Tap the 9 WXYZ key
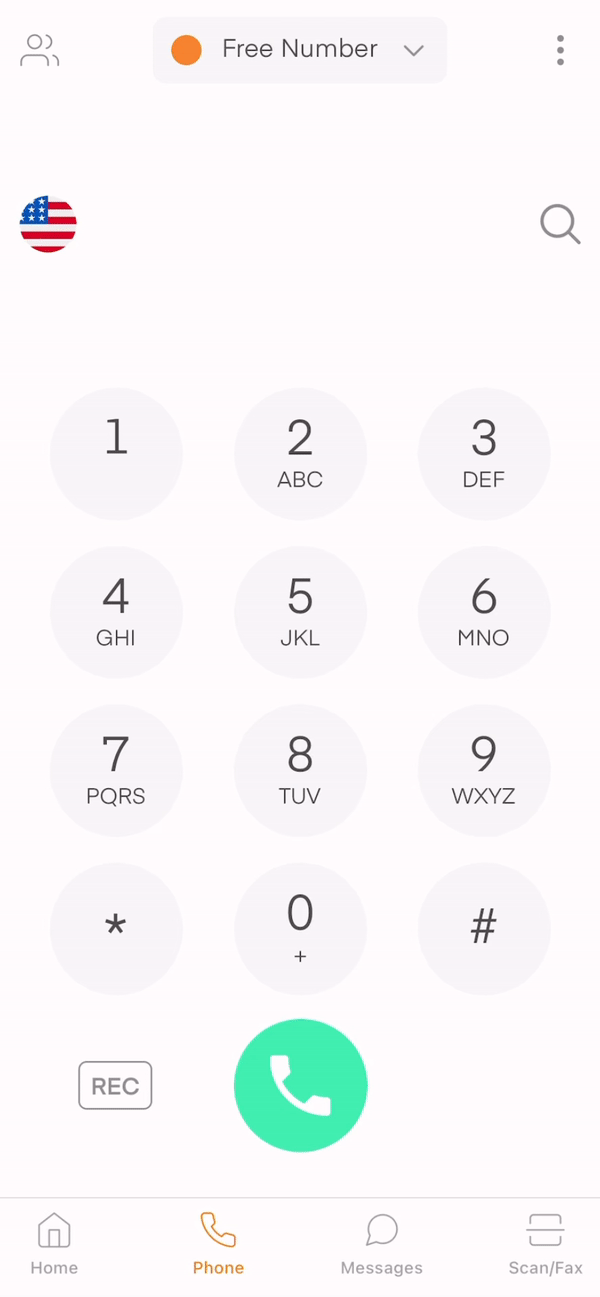600x1297 pixels. [484, 770]
